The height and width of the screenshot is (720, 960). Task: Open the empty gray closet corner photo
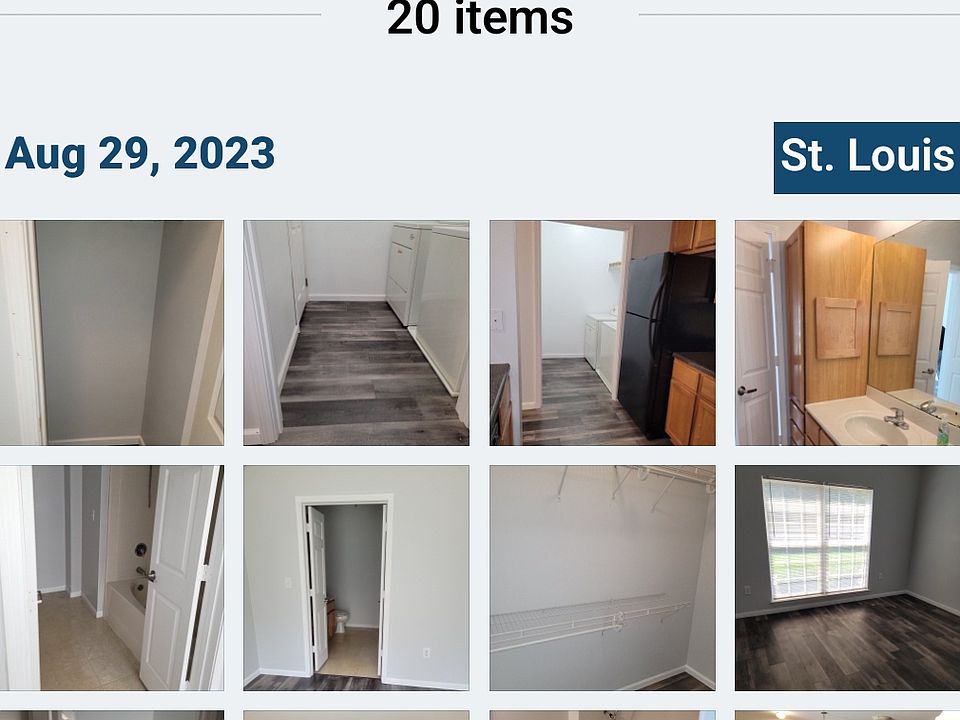click(111, 333)
